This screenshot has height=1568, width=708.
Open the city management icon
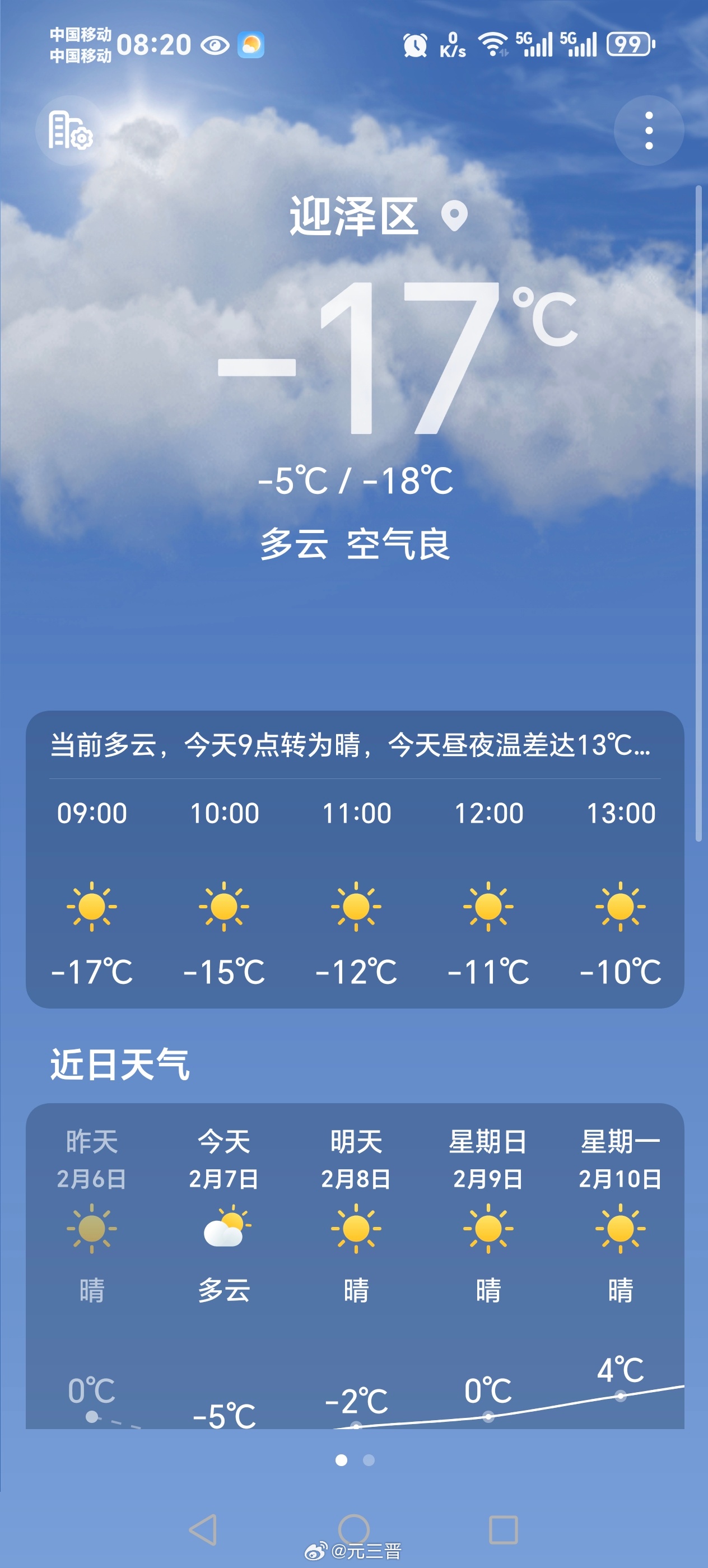(71, 130)
